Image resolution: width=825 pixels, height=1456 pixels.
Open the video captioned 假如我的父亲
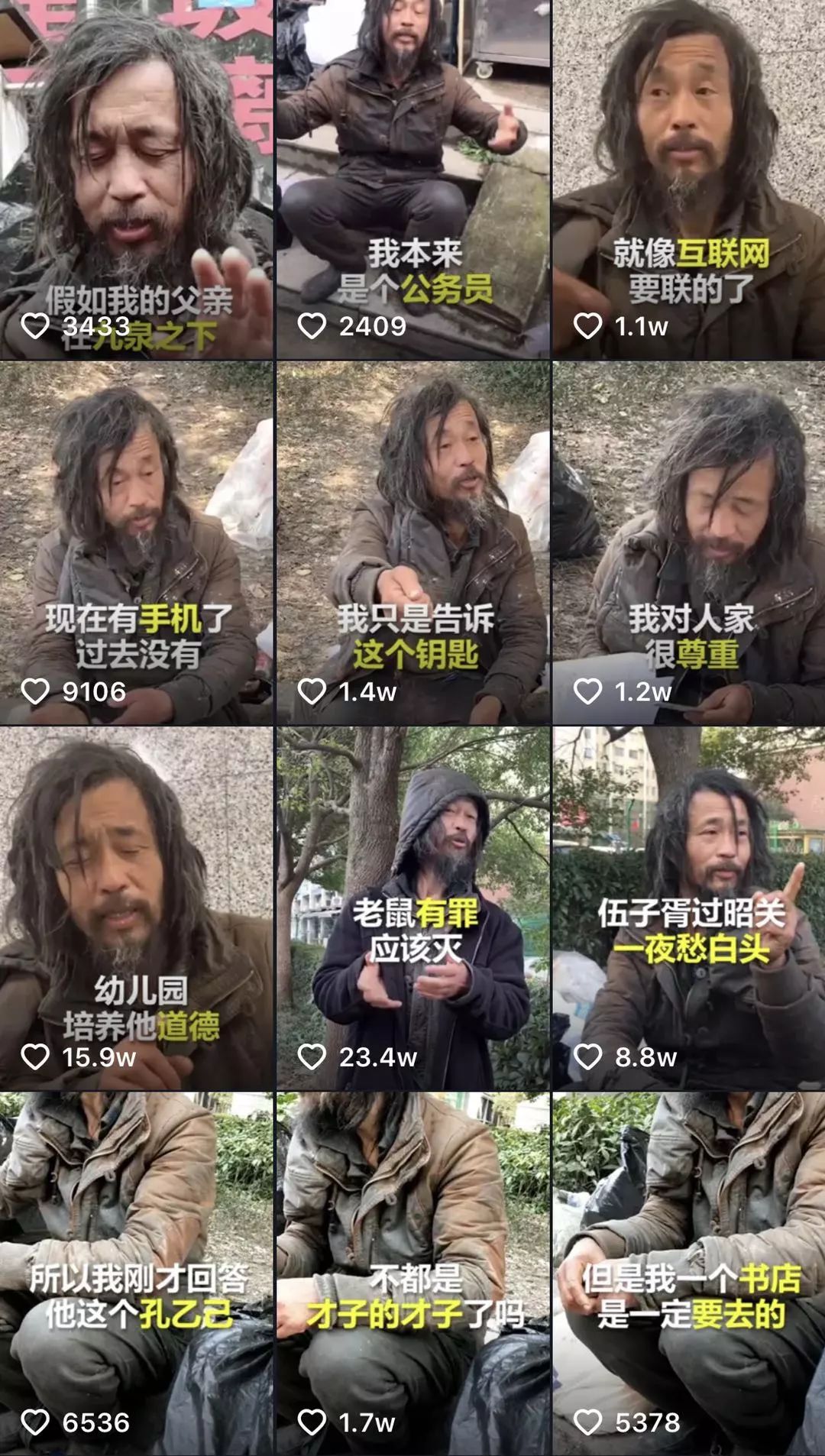tap(136, 180)
